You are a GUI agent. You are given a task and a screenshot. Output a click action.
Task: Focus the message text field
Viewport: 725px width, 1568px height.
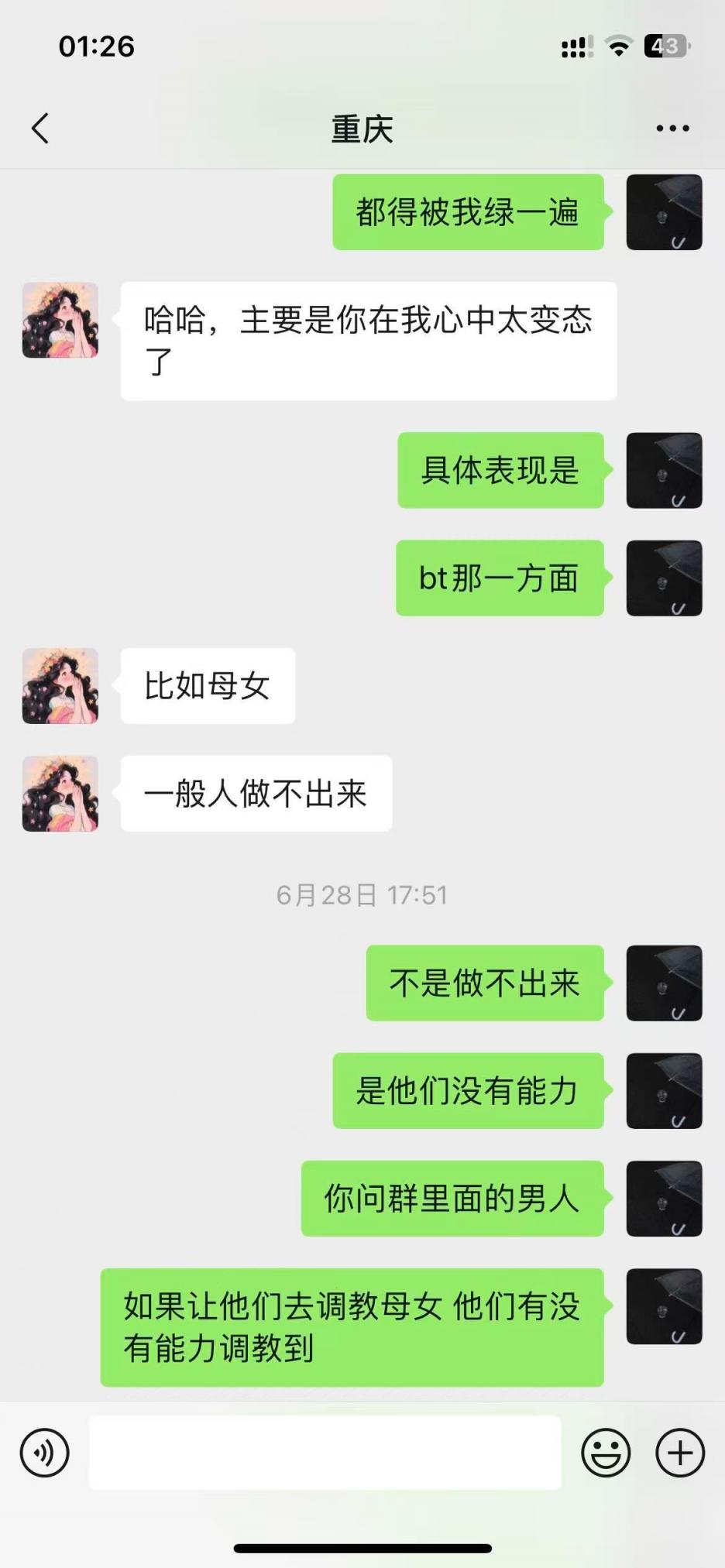pyautogui.click(x=325, y=1453)
